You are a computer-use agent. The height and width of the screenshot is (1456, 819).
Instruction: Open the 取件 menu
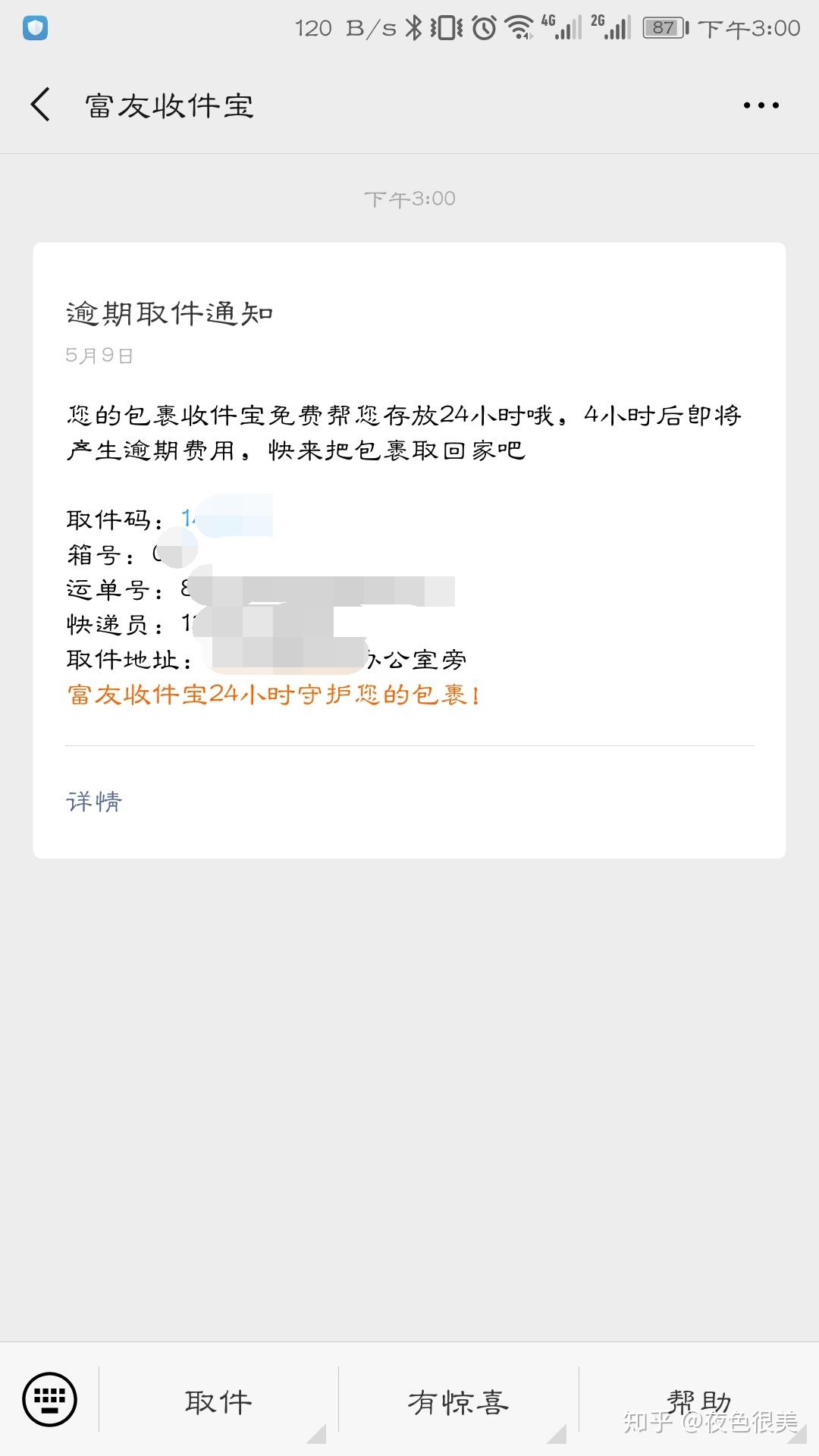(x=218, y=1402)
